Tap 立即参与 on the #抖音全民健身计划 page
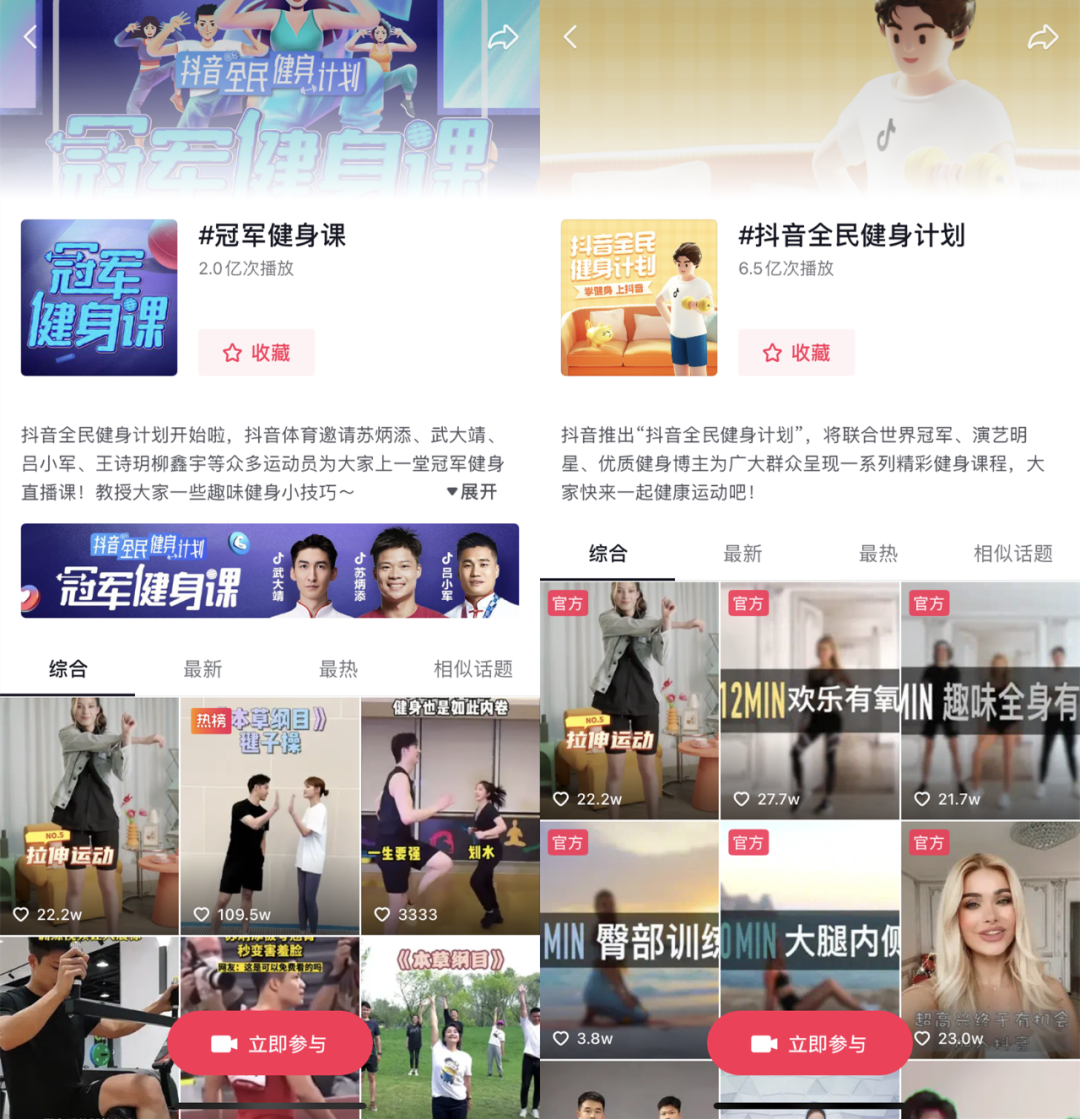This screenshot has width=1080, height=1119. click(809, 1044)
